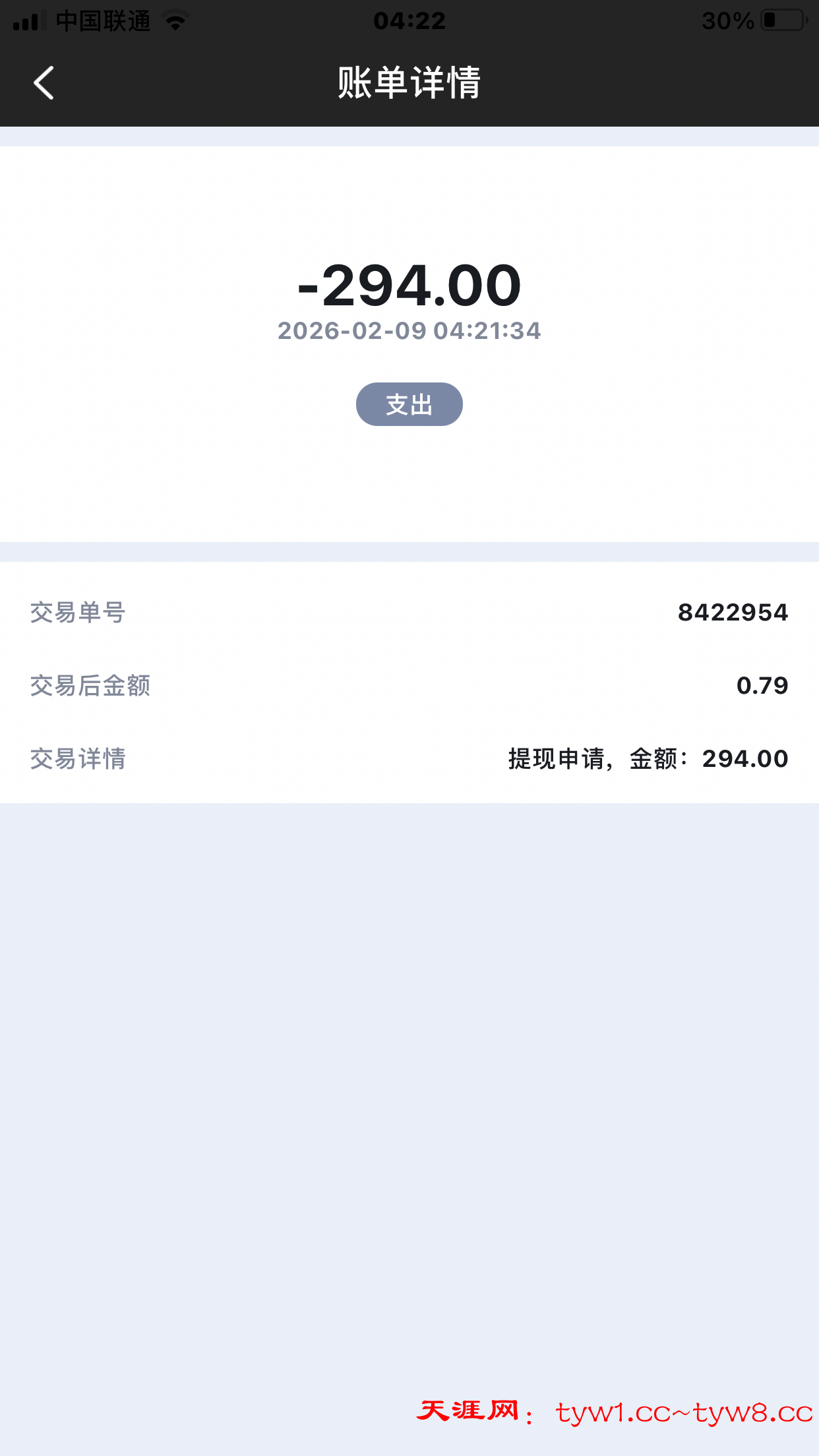Tap the transaction number 8422954
The width and height of the screenshot is (819, 1456).
[x=732, y=612]
